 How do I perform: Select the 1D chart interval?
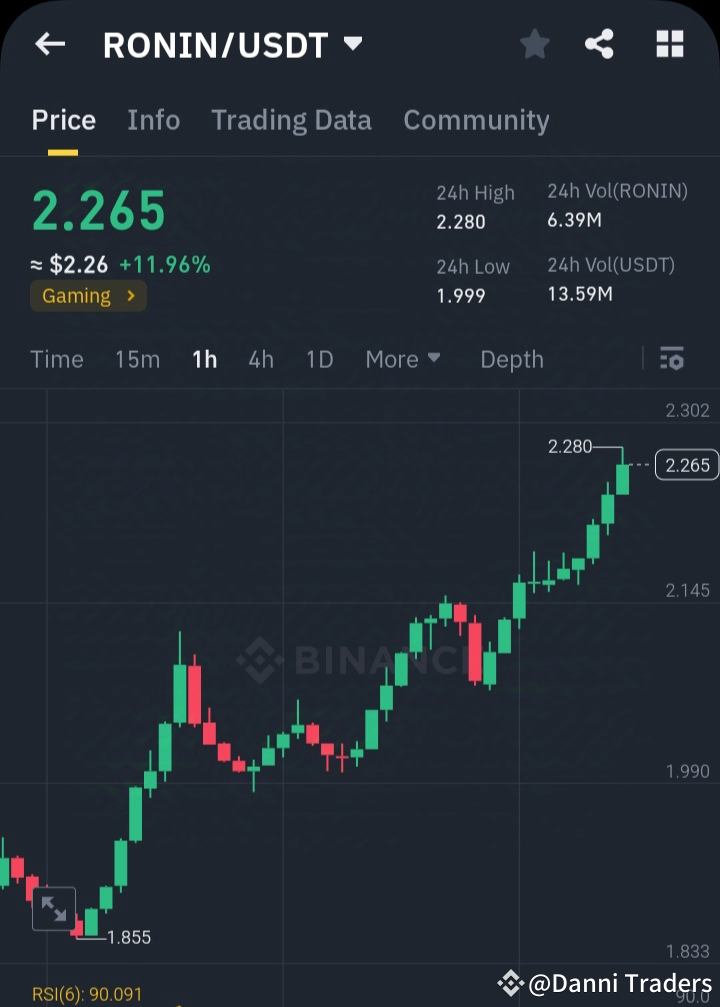click(318, 358)
